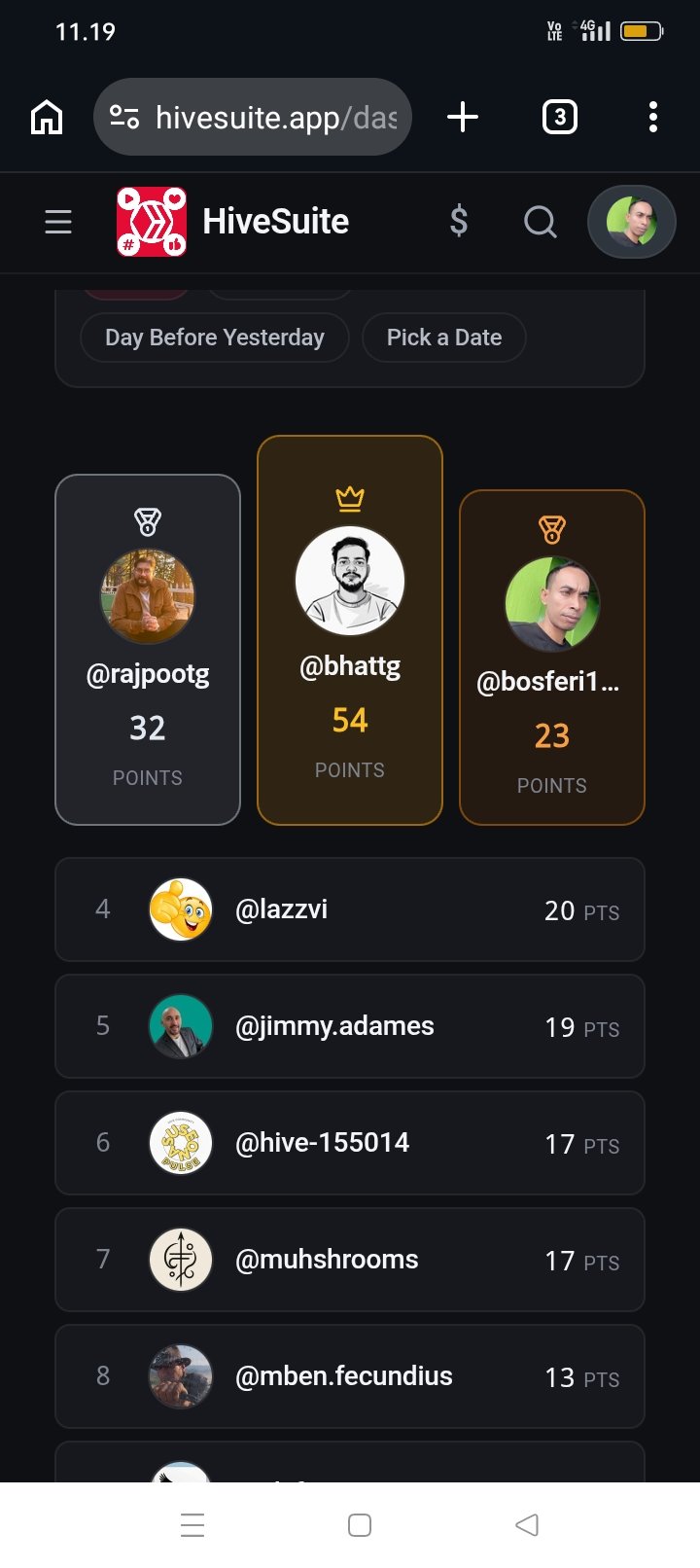Choose Pick a Date chip
700x1568 pixels.
tap(444, 338)
